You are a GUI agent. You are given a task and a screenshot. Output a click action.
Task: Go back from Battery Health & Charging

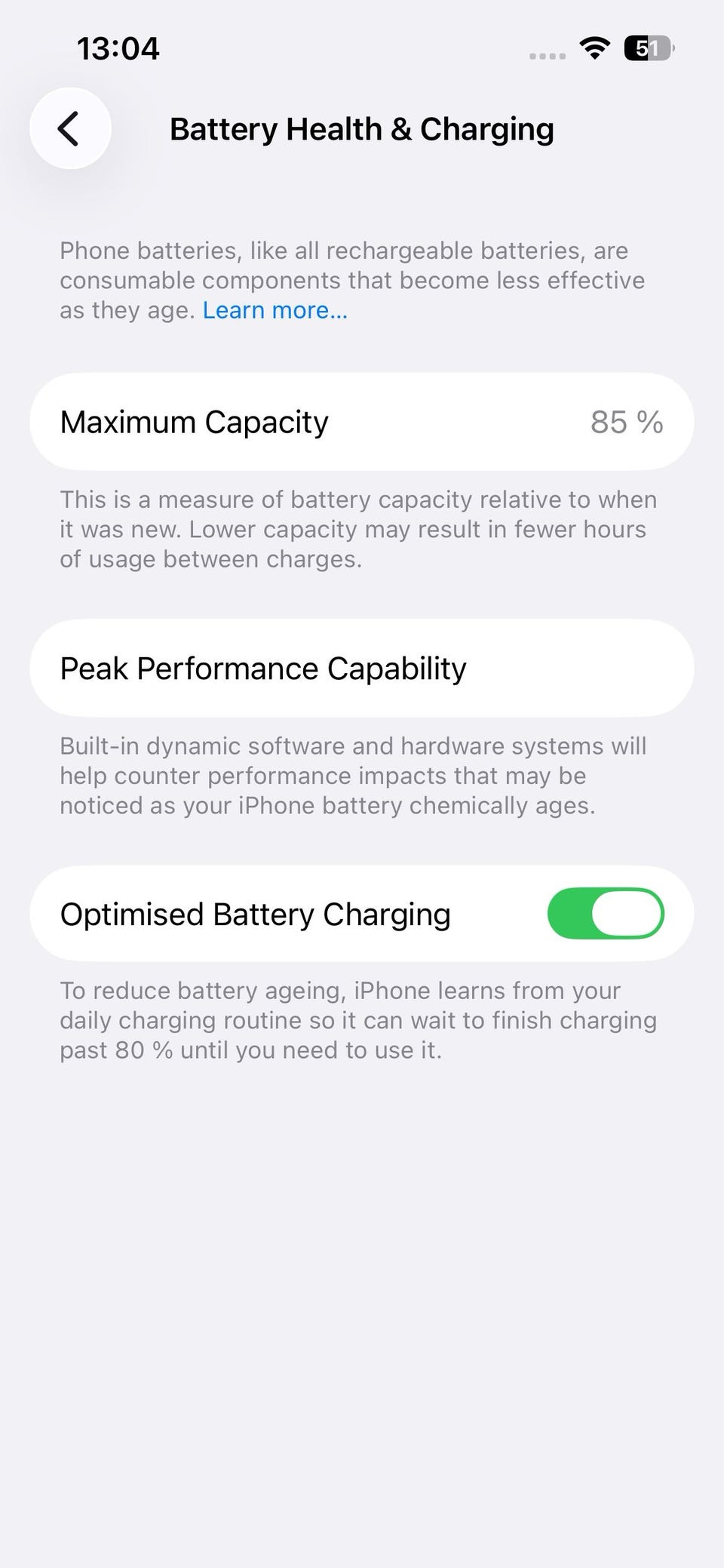click(x=70, y=128)
